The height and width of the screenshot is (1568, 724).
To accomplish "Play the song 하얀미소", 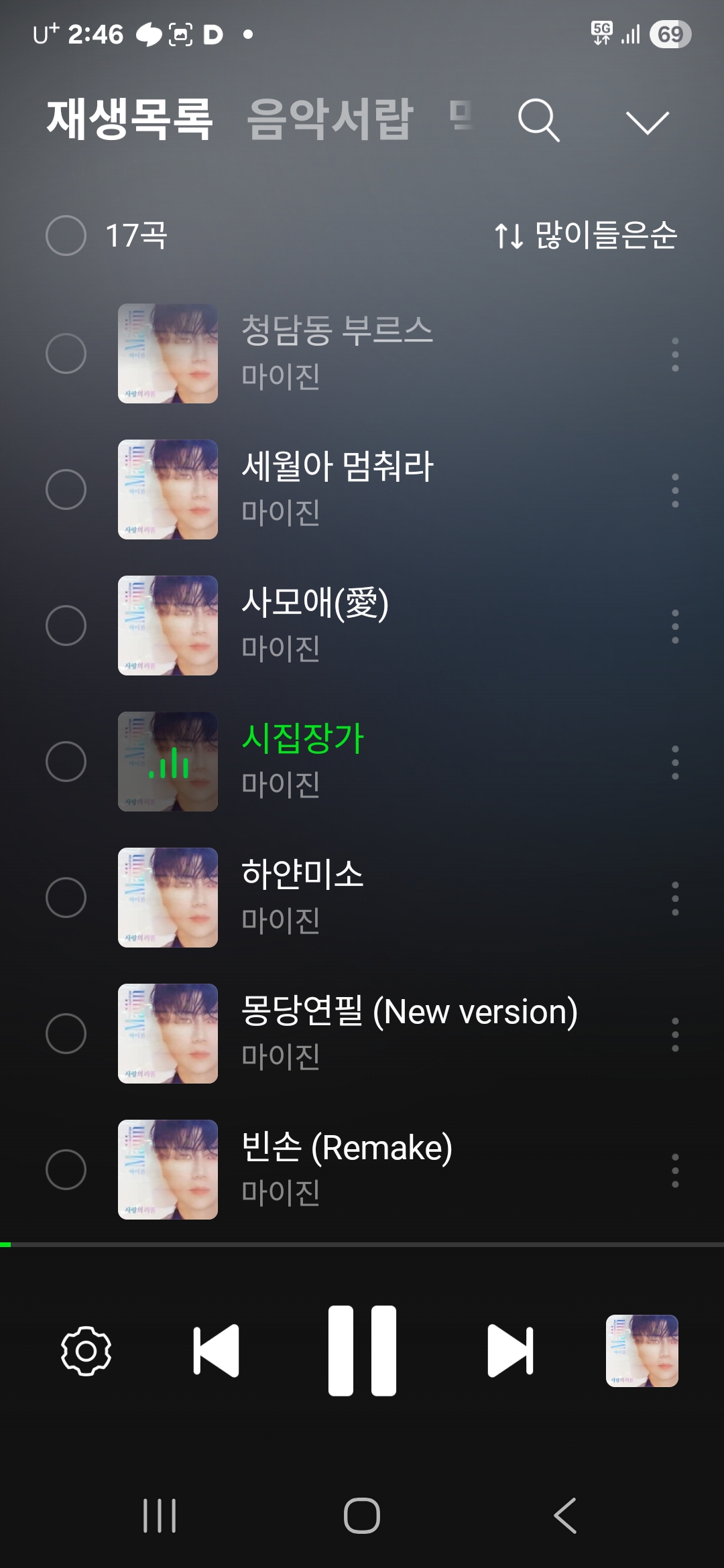I will pos(302,875).
